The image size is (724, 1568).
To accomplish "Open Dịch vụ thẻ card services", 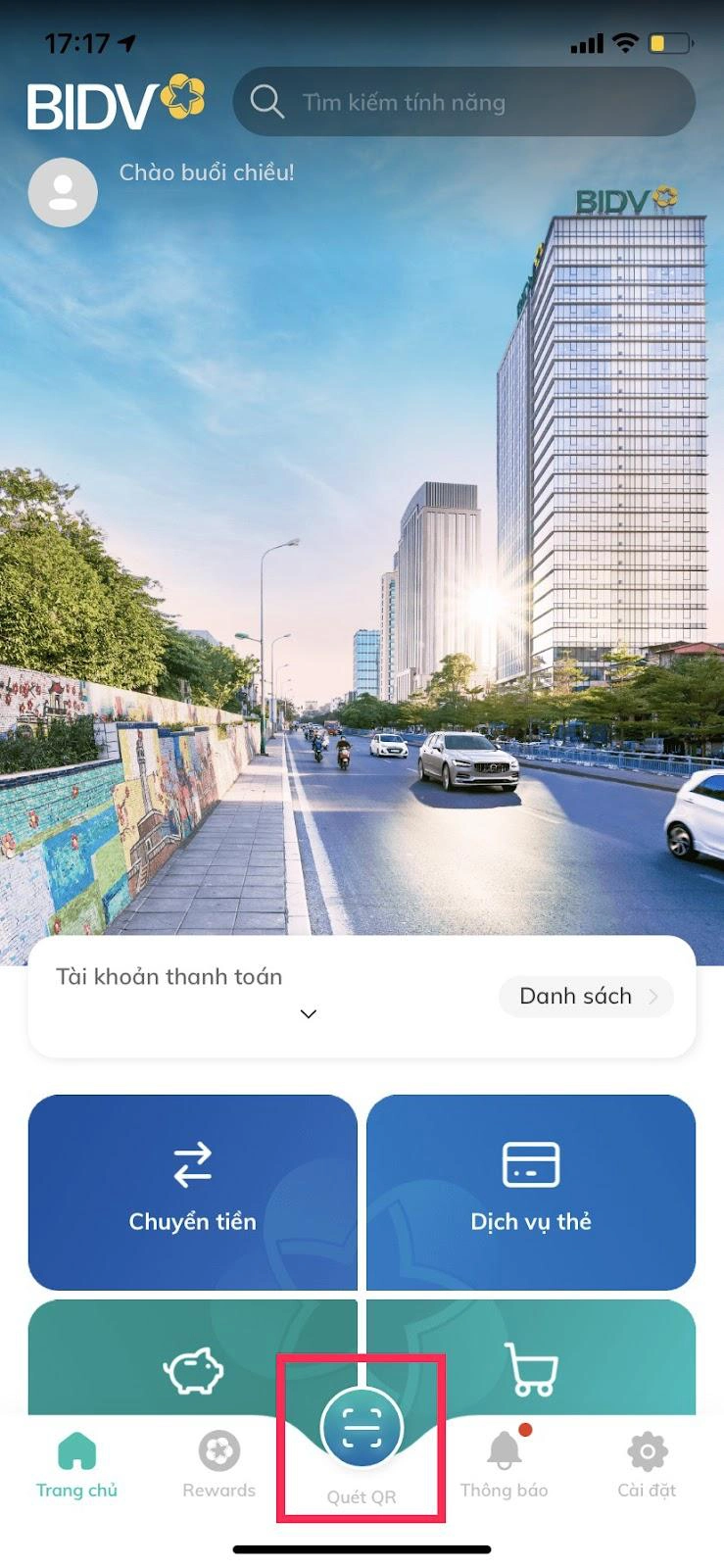I will click(x=531, y=1191).
